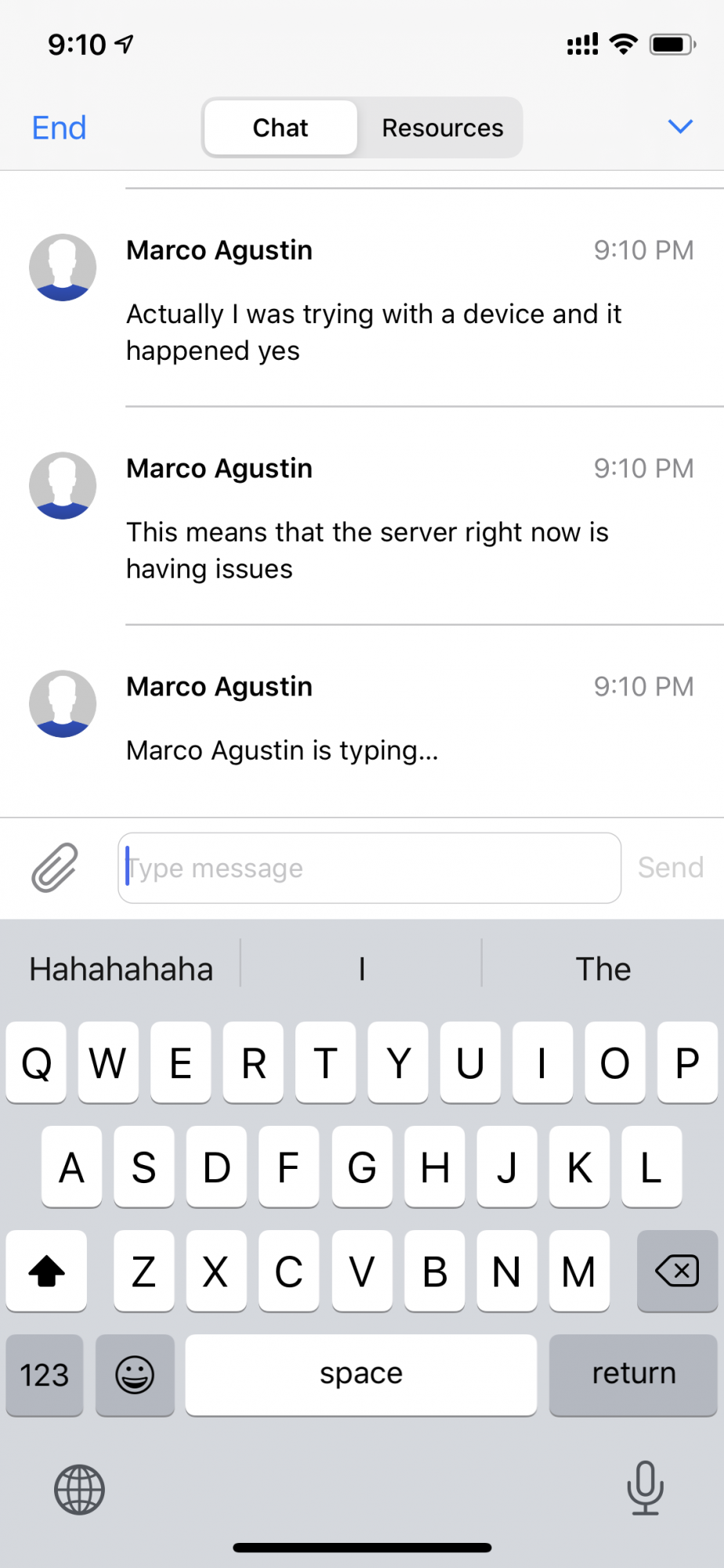The width and height of the screenshot is (724, 1568).
Task: Collapse chat with the down chevron
Action: (679, 126)
